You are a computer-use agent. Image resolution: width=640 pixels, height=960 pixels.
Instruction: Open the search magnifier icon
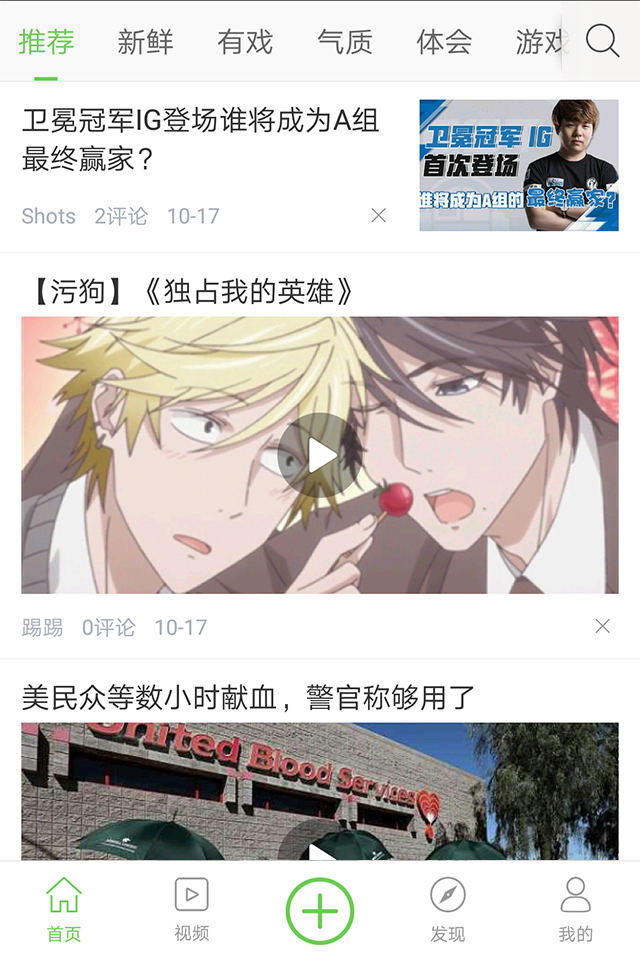point(602,42)
